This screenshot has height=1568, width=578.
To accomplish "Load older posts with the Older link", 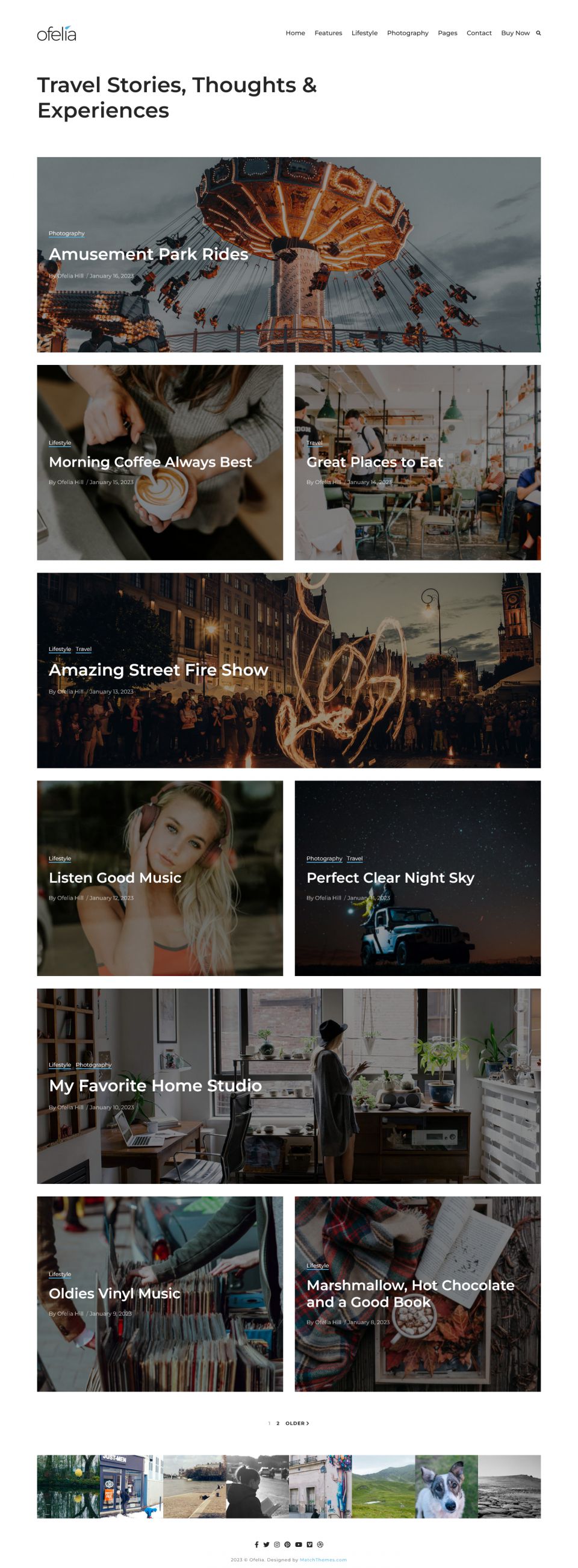I will [297, 1423].
